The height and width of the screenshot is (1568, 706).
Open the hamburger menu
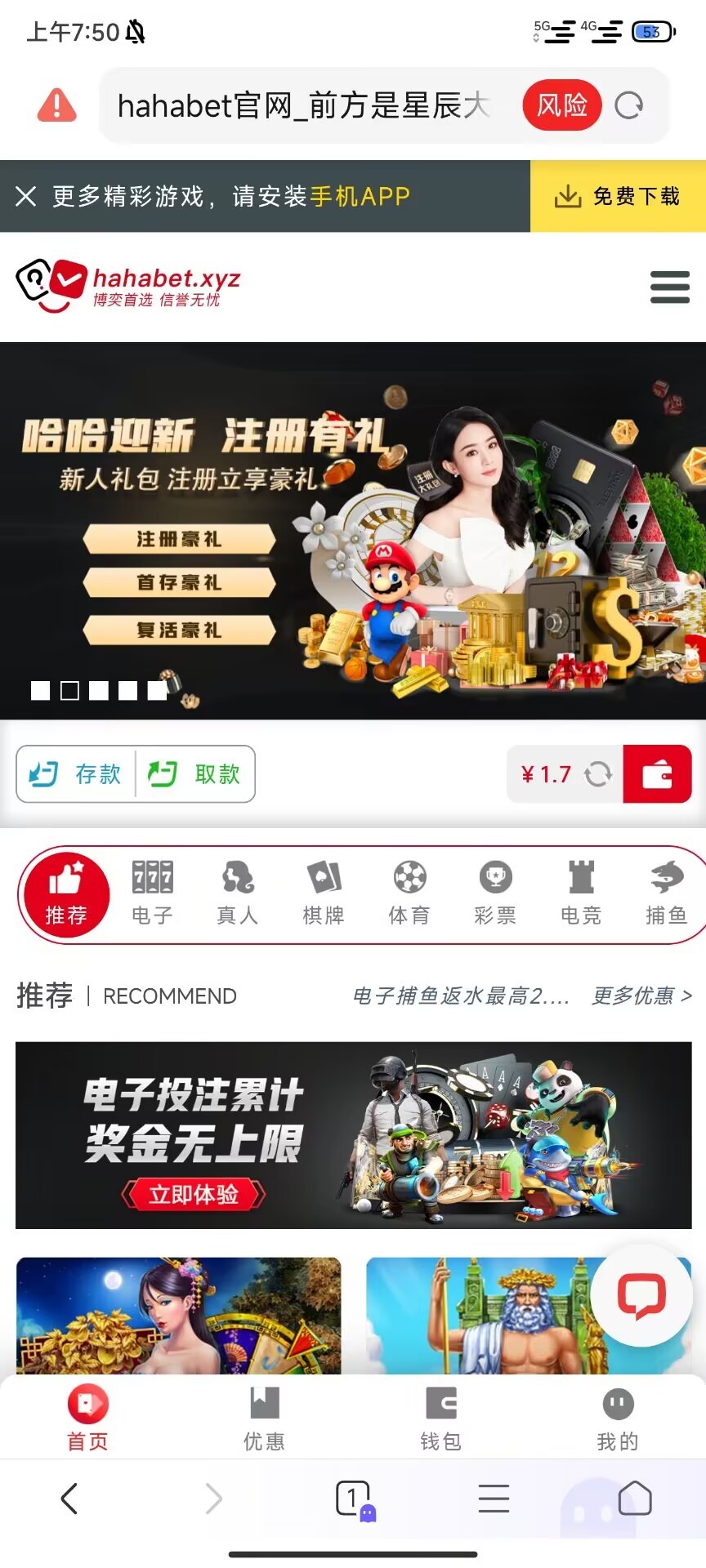(x=669, y=287)
